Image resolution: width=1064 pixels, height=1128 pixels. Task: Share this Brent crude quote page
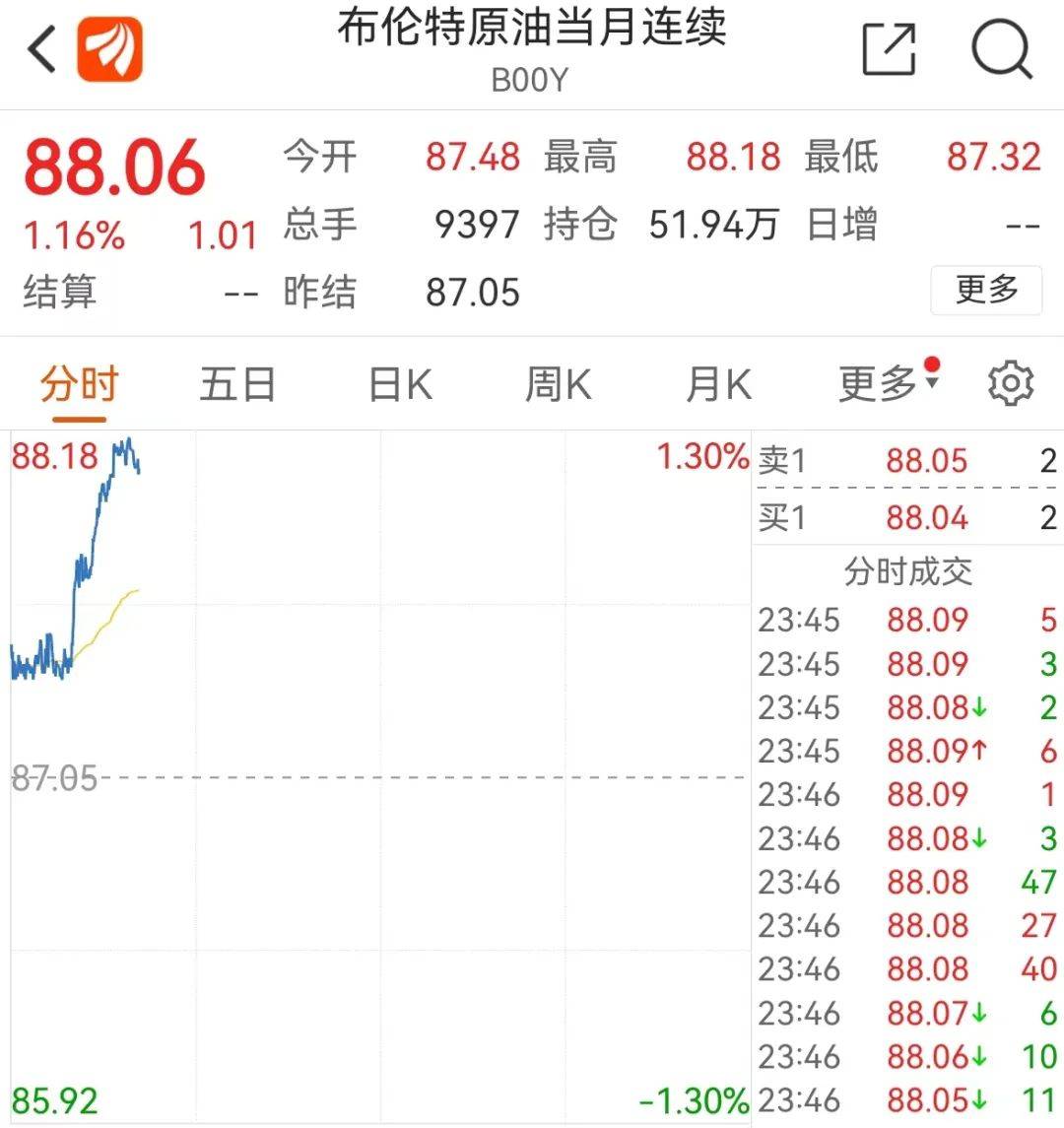pos(889,49)
